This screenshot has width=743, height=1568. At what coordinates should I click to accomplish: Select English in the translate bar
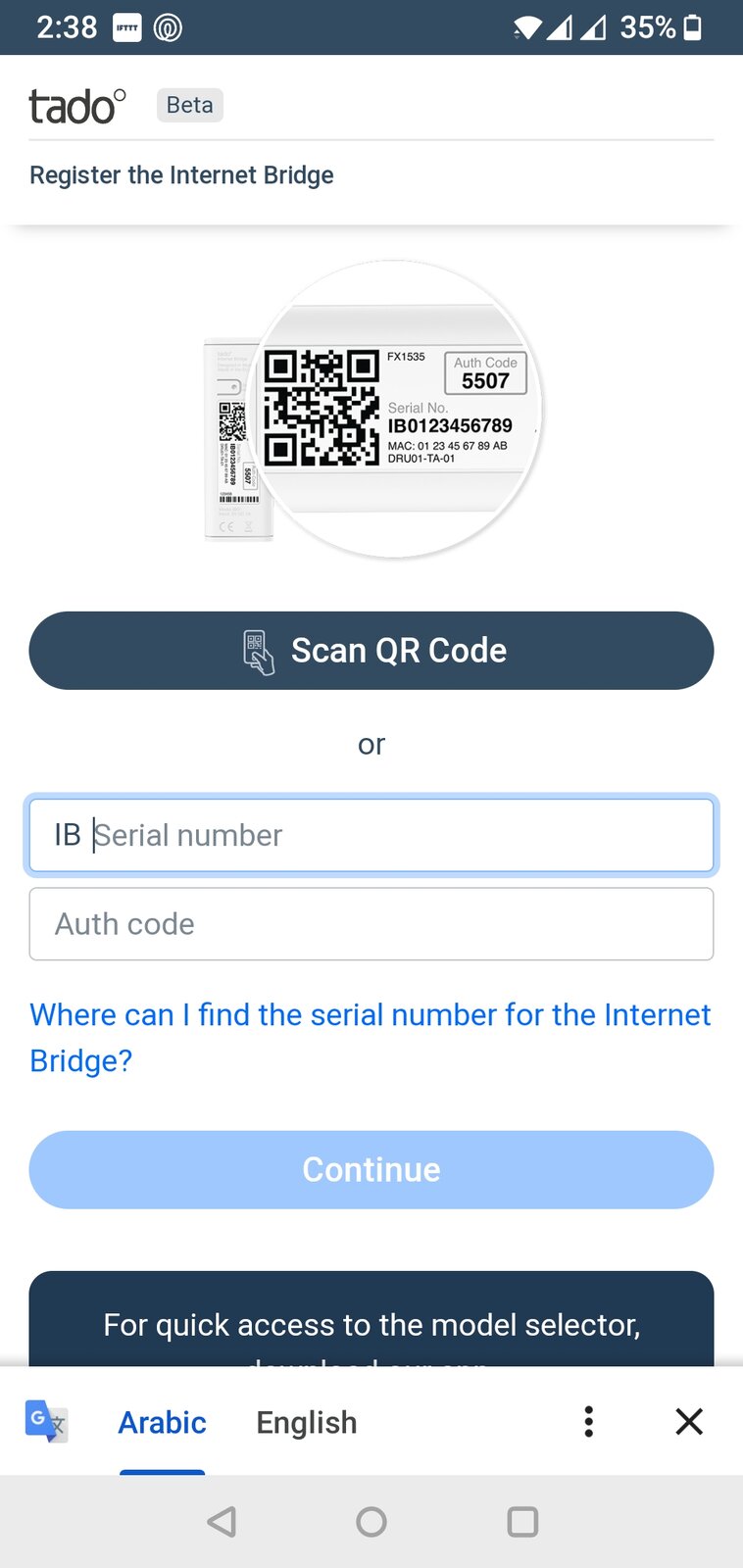coord(307,1422)
